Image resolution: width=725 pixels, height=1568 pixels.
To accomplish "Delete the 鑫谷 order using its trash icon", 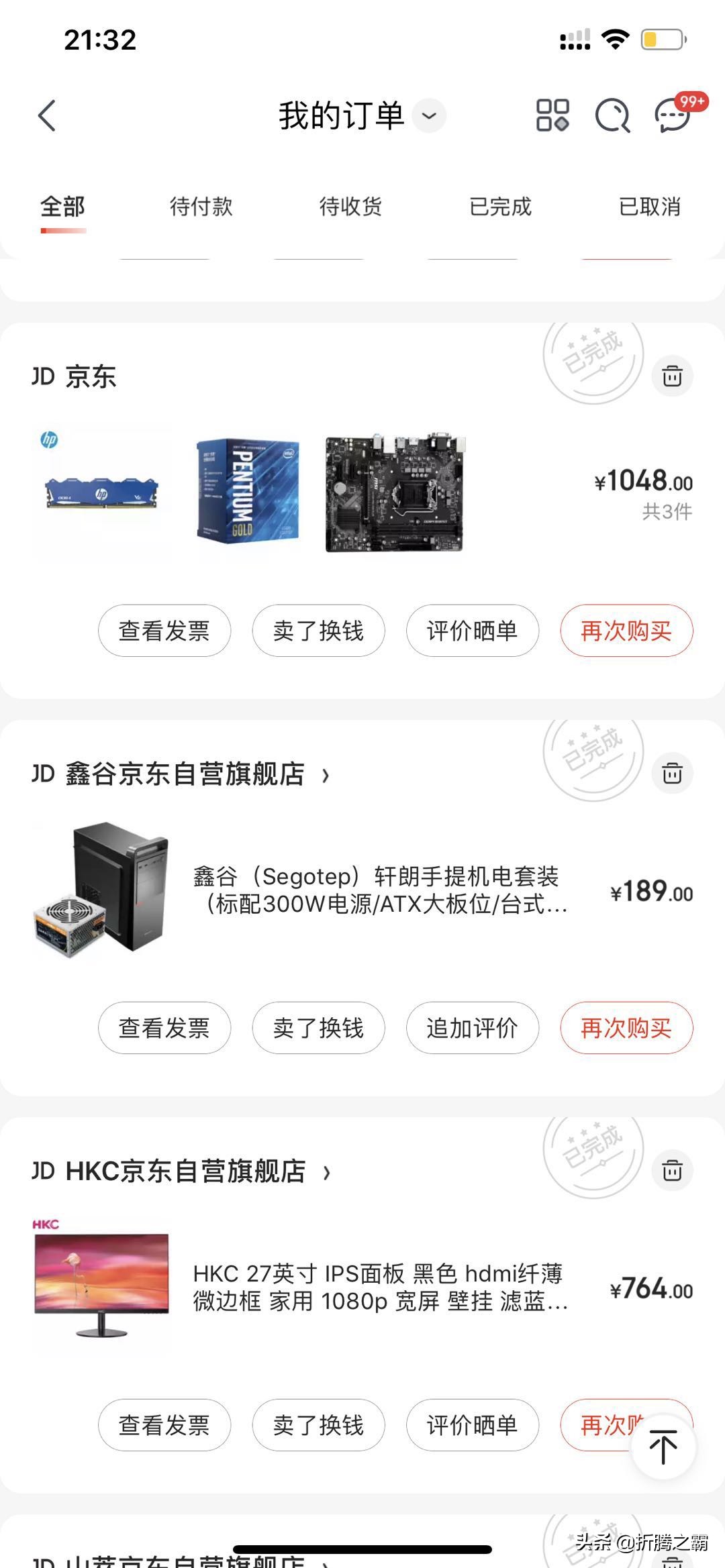I will point(673,773).
